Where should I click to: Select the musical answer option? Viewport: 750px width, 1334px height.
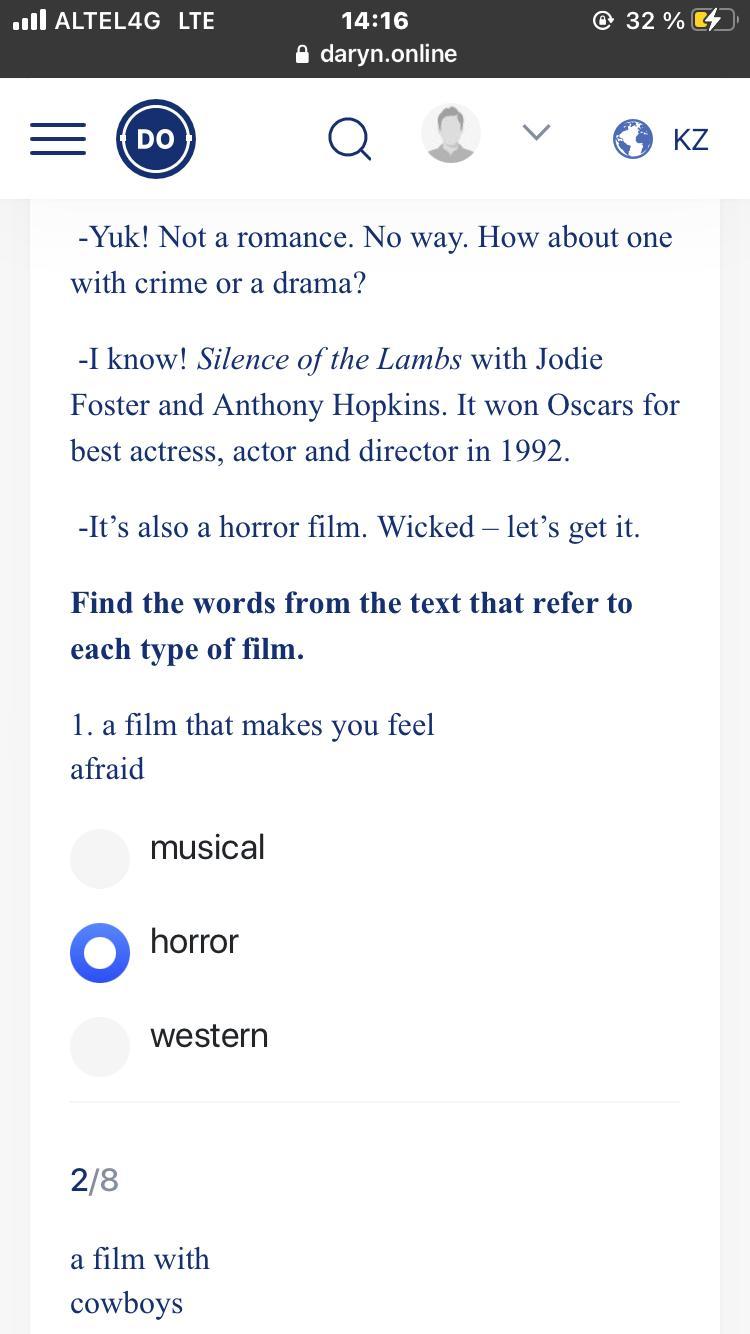pyautogui.click(x=100, y=858)
